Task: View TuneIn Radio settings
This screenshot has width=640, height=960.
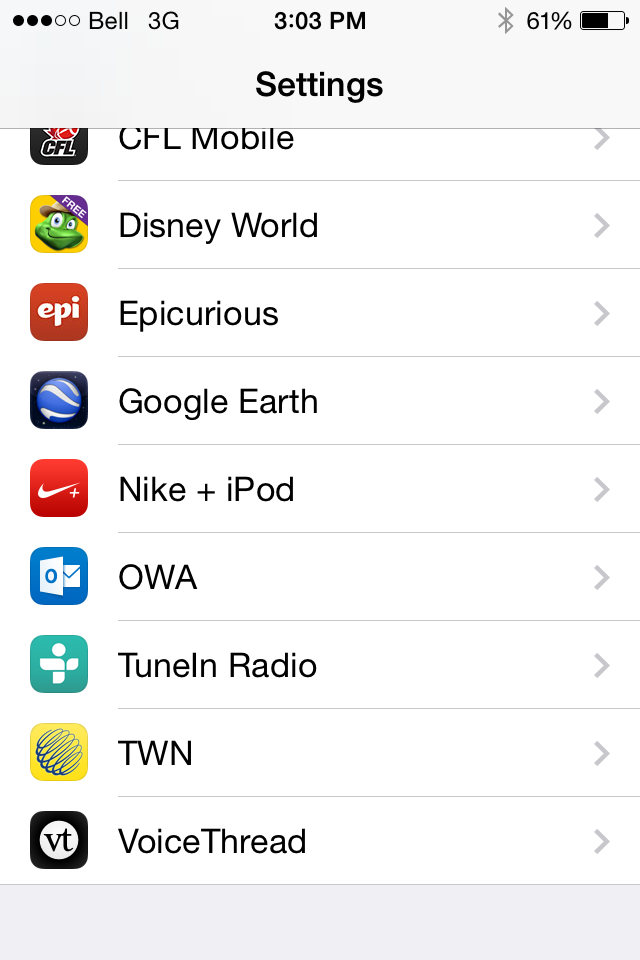Action: click(x=320, y=665)
